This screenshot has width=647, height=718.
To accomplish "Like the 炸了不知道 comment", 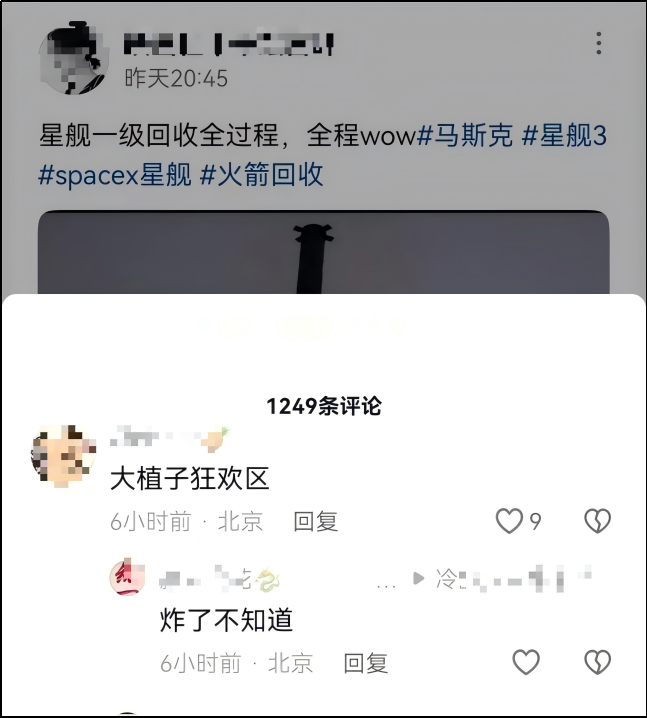I will click(526, 662).
